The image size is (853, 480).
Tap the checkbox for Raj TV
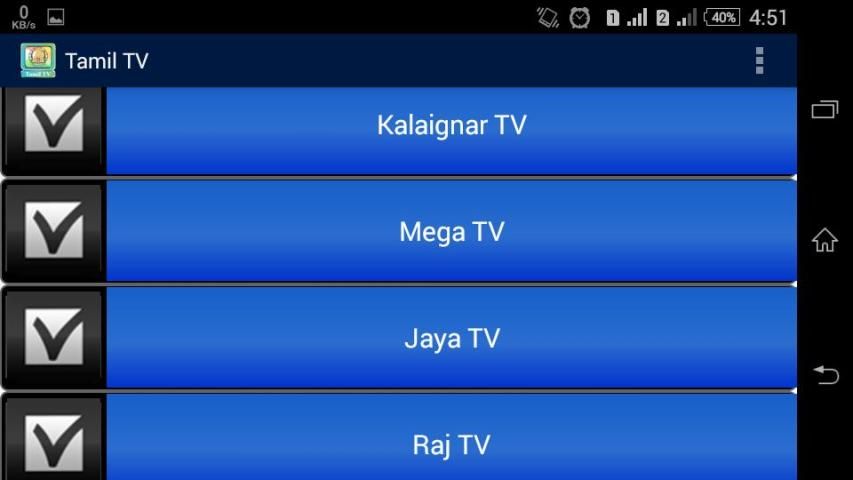coord(53,442)
